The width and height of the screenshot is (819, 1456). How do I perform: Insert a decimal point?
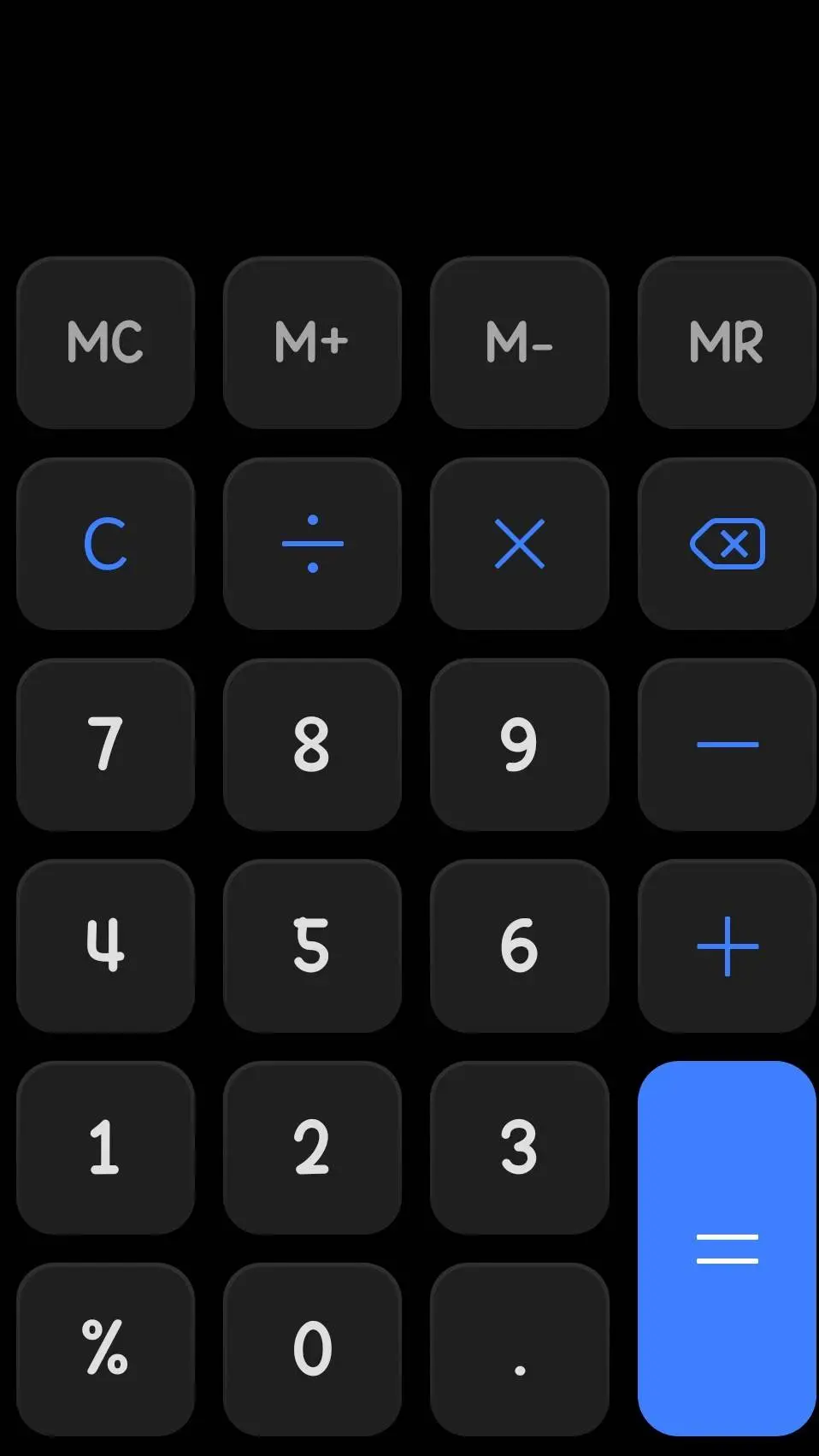tap(519, 1348)
